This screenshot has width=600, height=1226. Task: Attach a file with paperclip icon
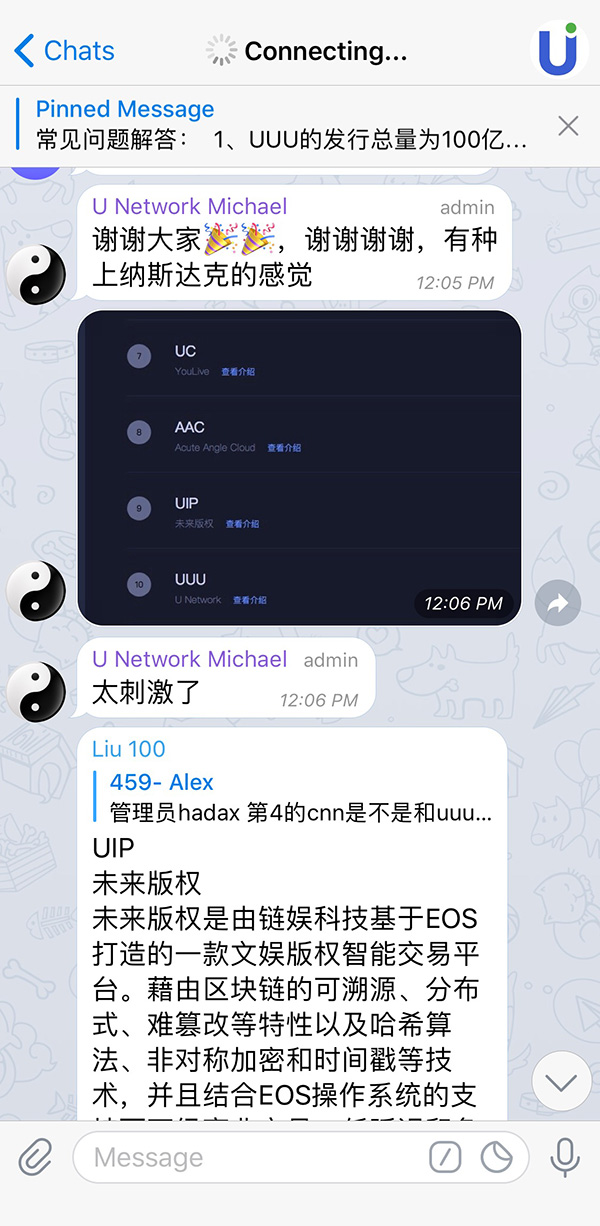coord(35,1158)
